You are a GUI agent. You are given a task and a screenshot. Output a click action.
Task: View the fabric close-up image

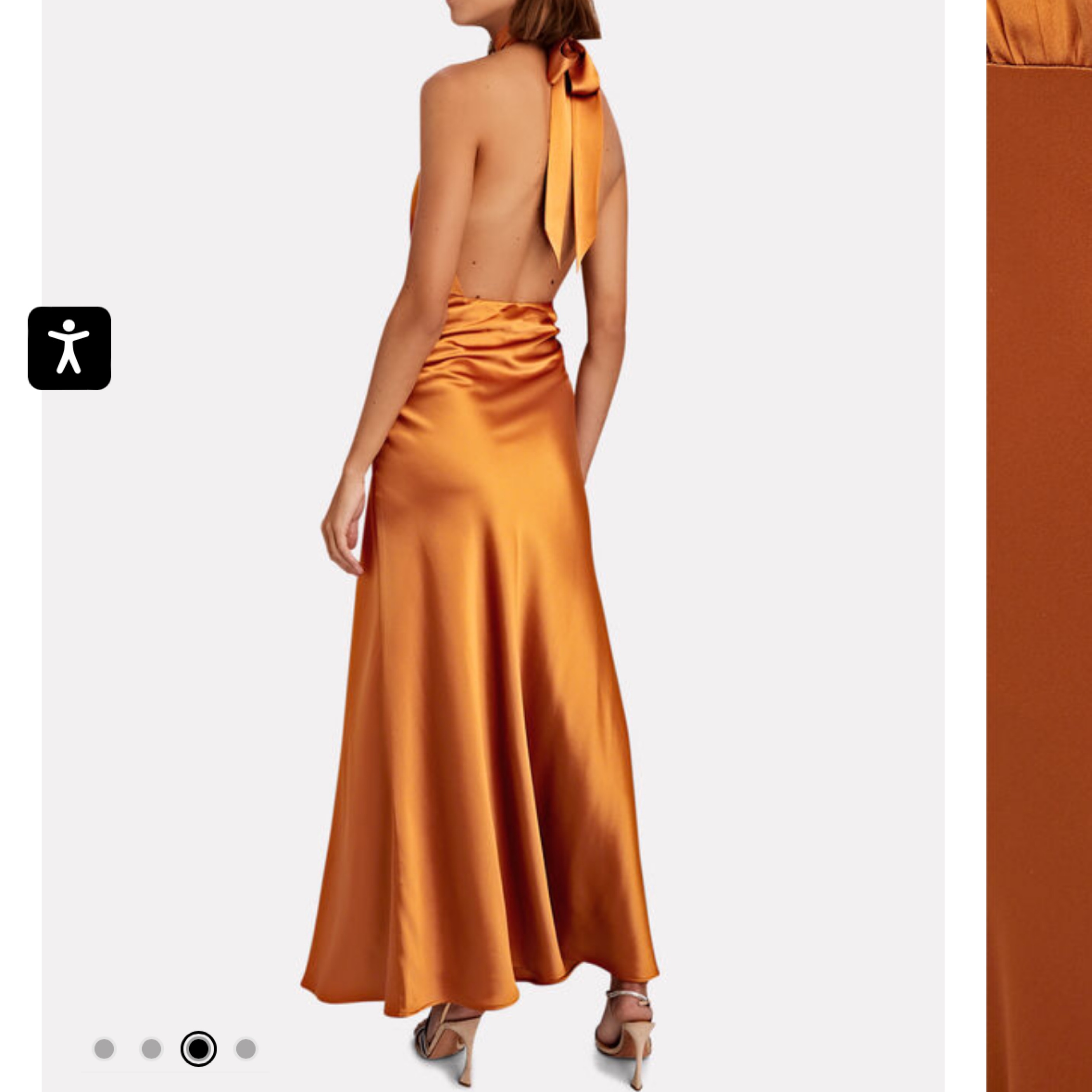point(1039,509)
